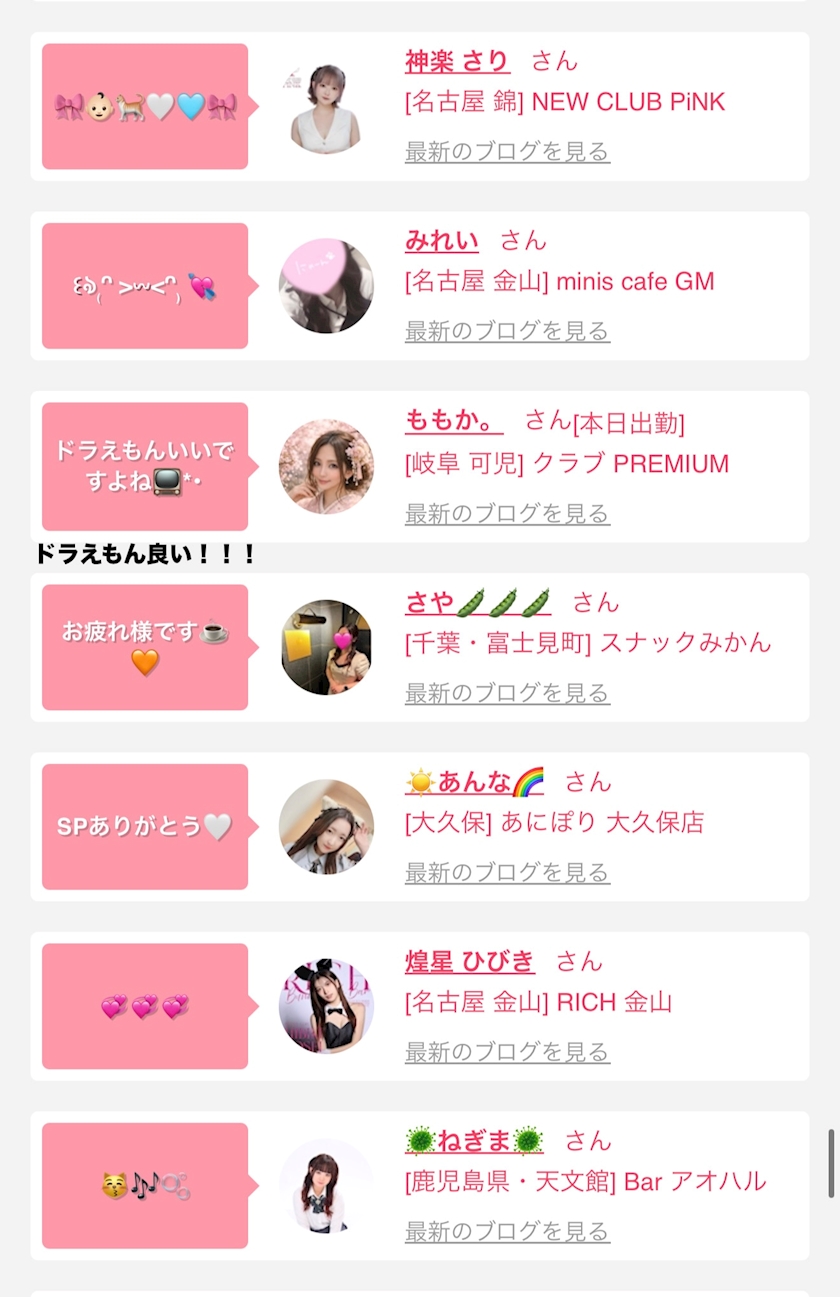840x1297 pixels.
Task: Open さや's profile name link
Action: (x=478, y=602)
